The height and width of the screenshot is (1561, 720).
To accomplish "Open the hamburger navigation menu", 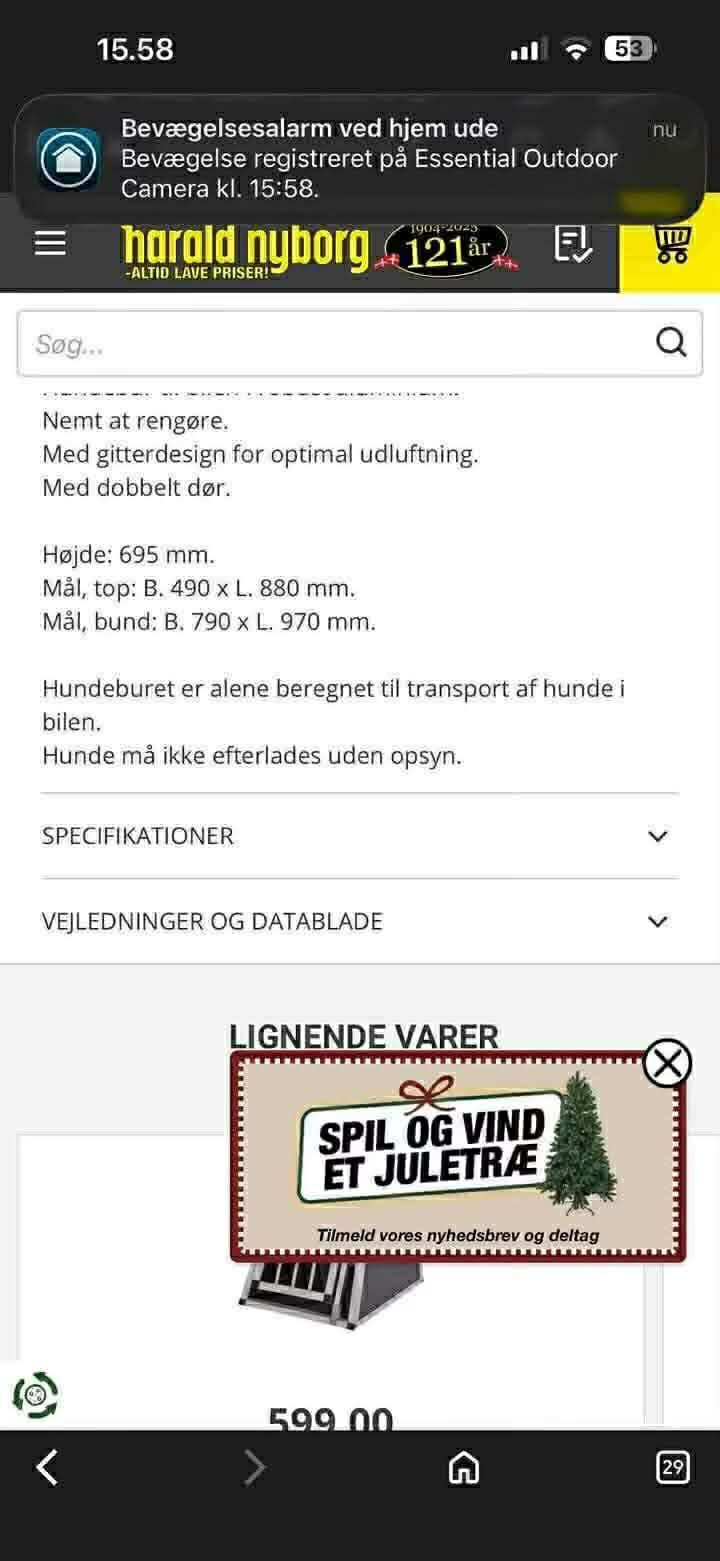I will tap(49, 243).
